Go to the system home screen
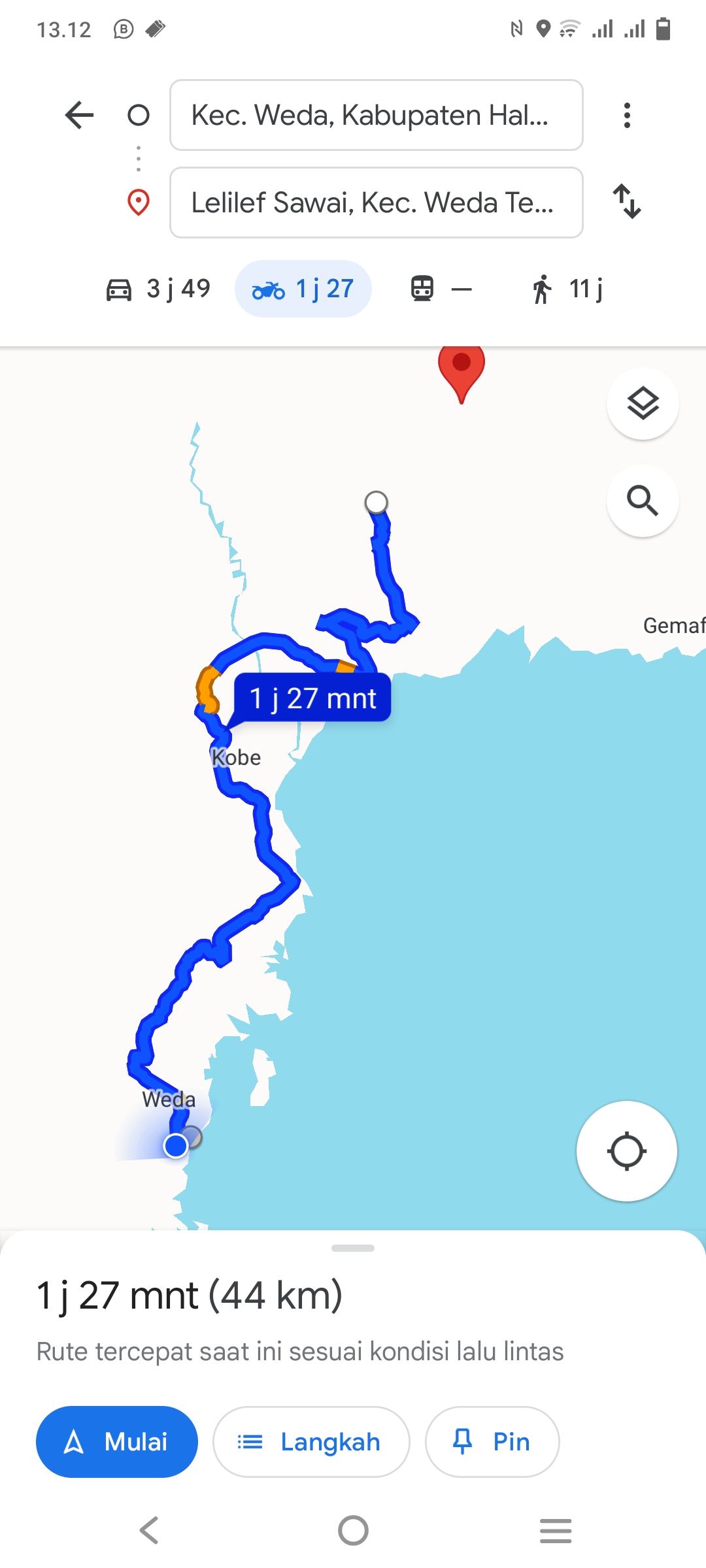Image resolution: width=706 pixels, height=1568 pixels. (353, 1530)
